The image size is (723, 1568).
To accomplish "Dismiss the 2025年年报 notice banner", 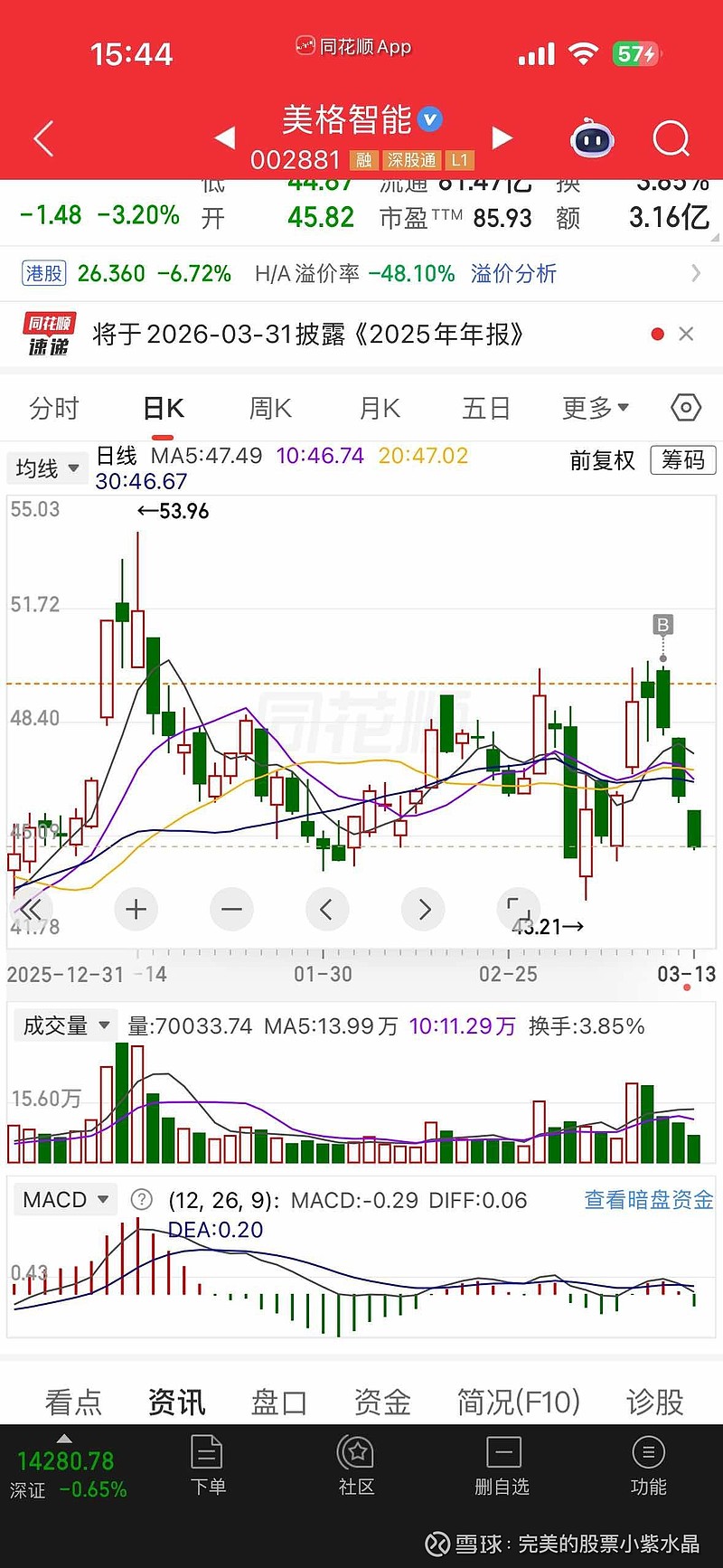I will click(686, 335).
